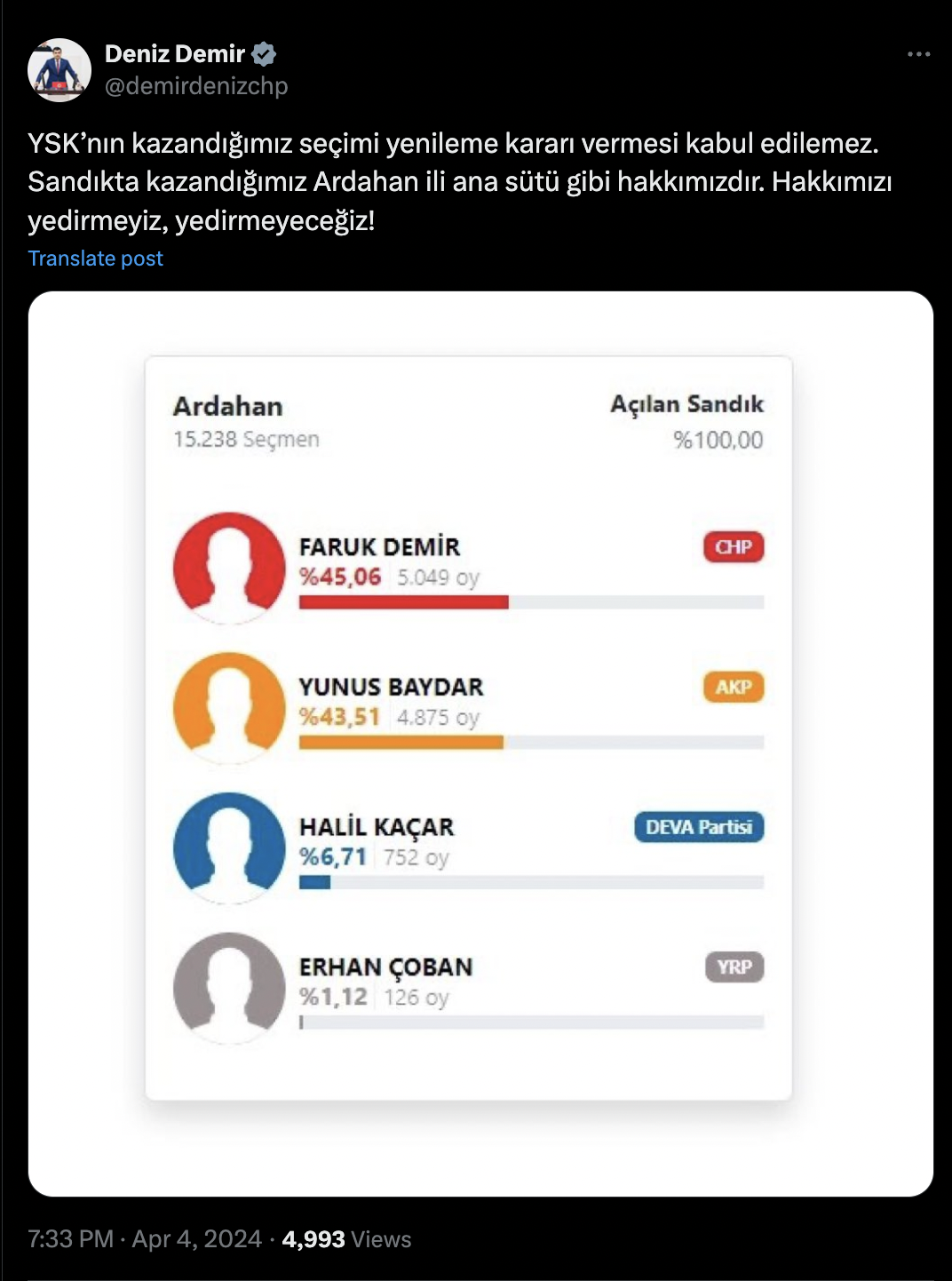The width and height of the screenshot is (952, 1281).
Task: Open the post's three-dot overflow menu
Action: click(x=918, y=54)
